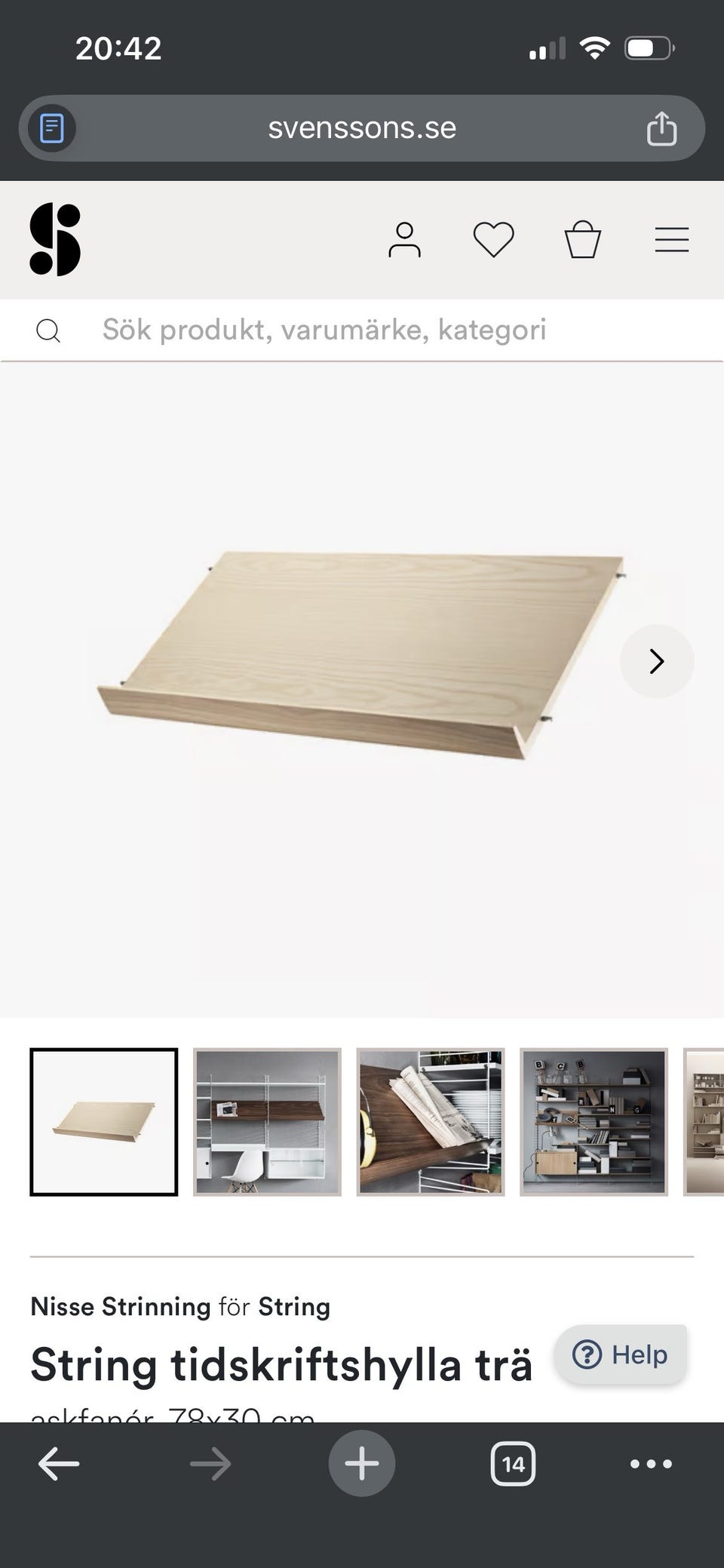This screenshot has height=1568, width=724.
Task: Open the String brand link
Action: (294, 1306)
